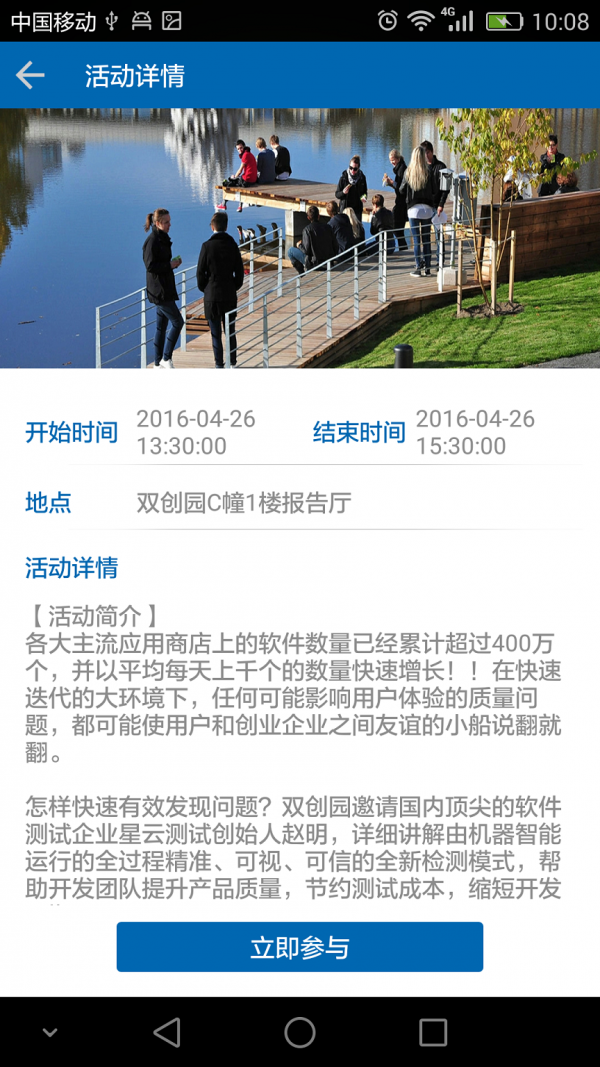
Task: Tap the 立即参与 button
Action: coord(300,947)
